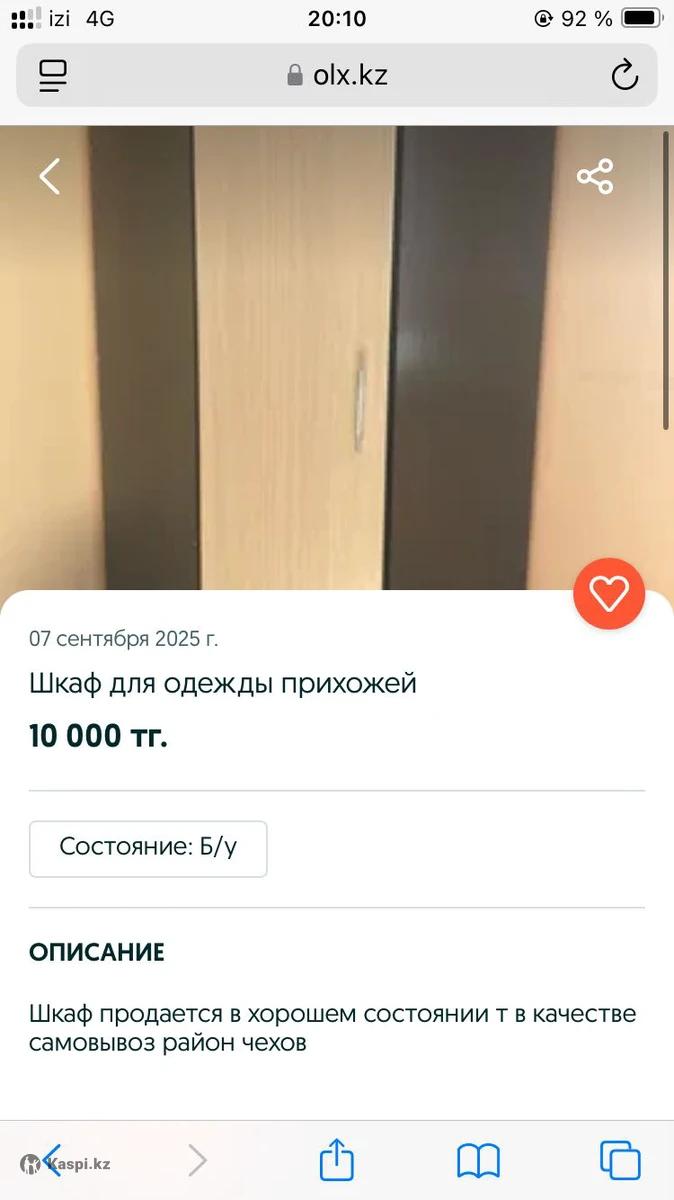This screenshot has height=1200, width=674.
Task: Open the Safari share sheet
Action: pos(337,1160)
